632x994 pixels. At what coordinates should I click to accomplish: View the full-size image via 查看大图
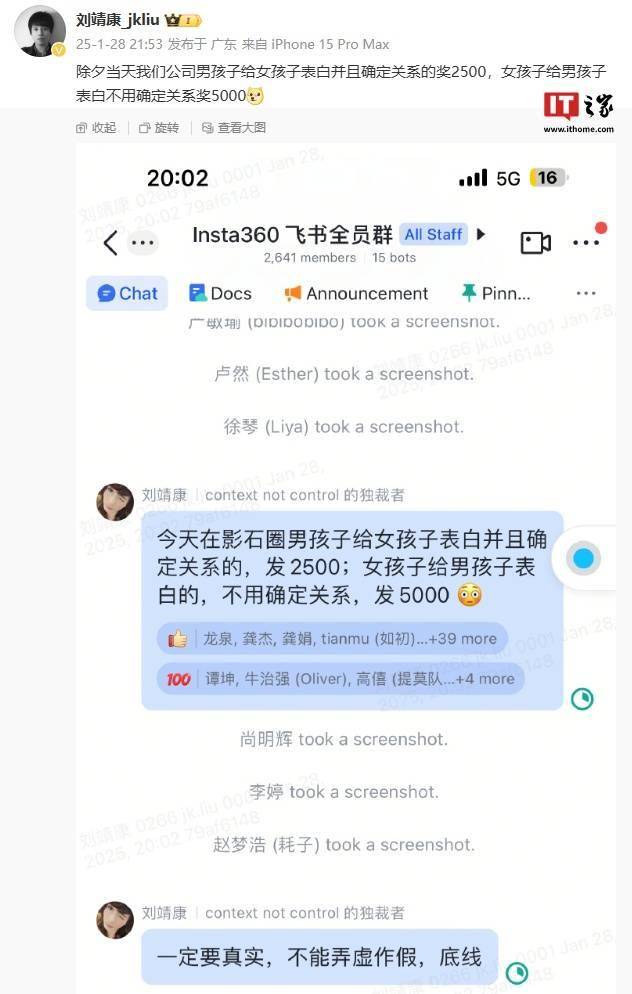[233, 128]
